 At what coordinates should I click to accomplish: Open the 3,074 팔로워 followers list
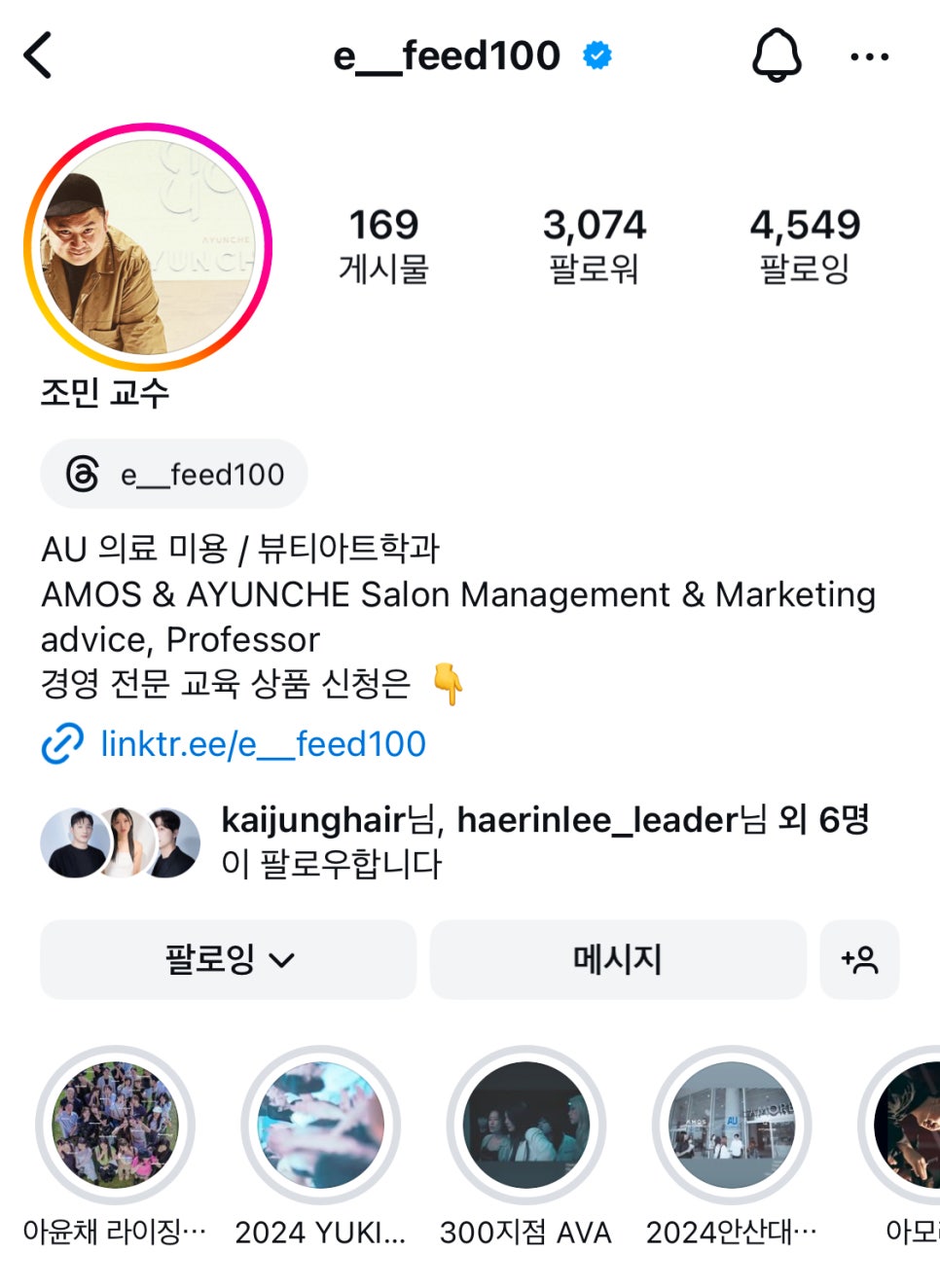[x=594, y=245]
